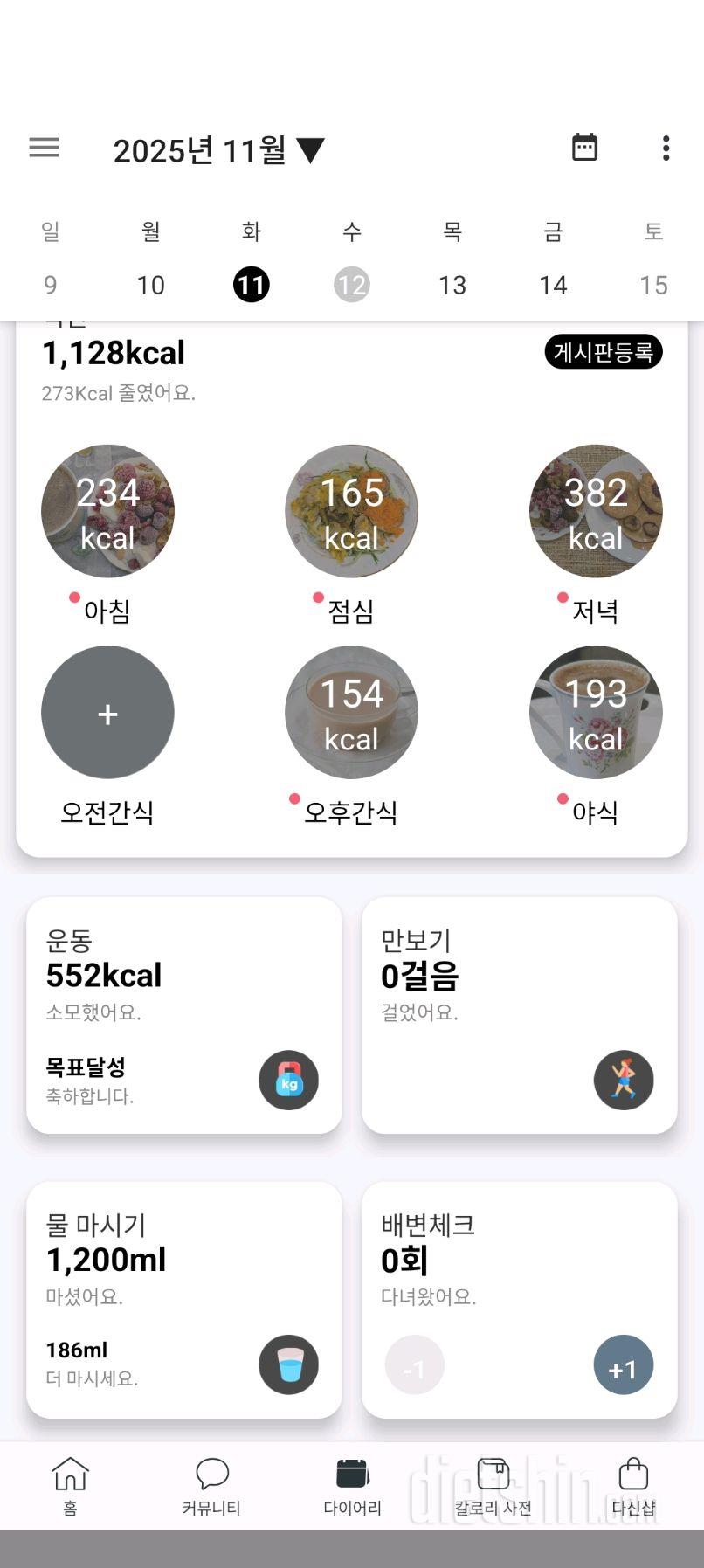
Task: Tap the weight scale icon on exercise card
Action: point(288,1081)
